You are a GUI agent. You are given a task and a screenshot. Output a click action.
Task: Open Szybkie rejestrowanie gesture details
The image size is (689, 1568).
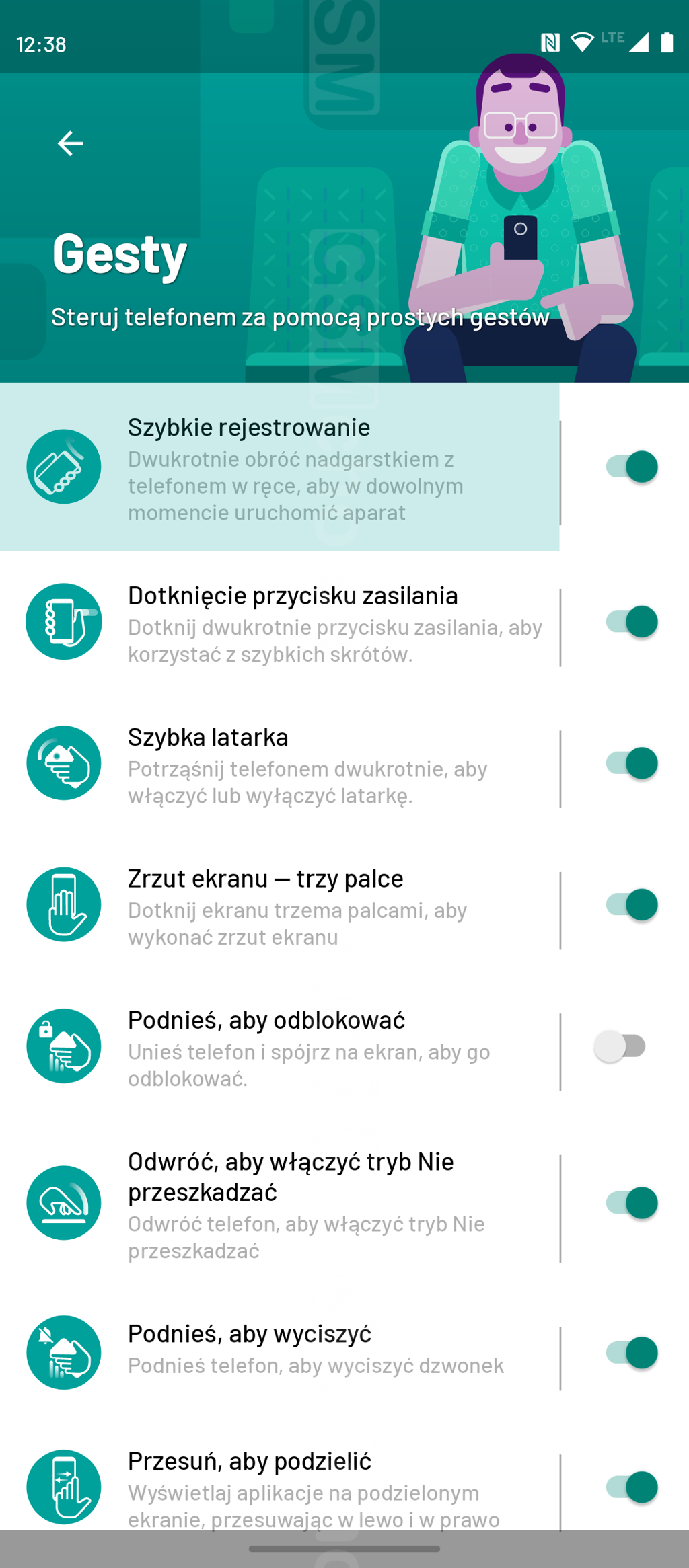click(x=279, y=467)
